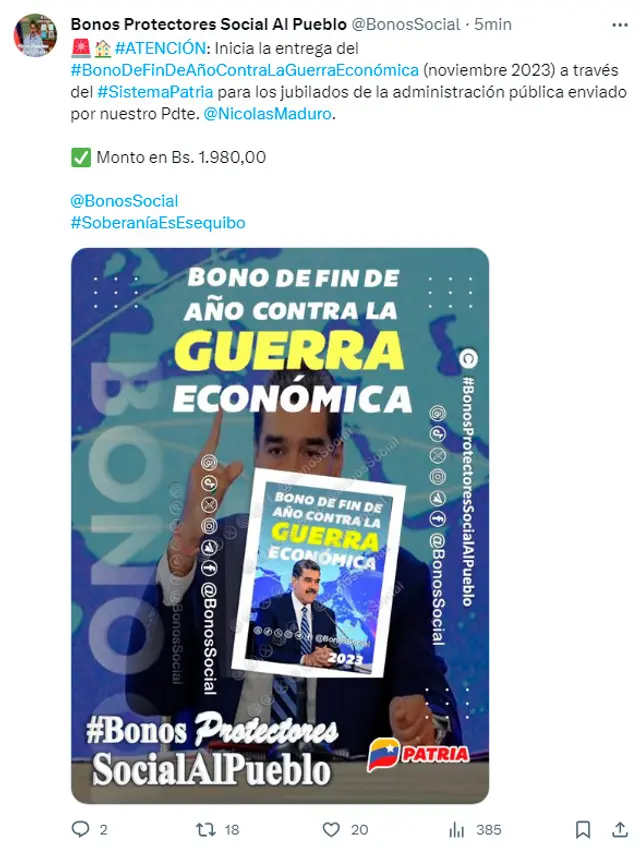
Task: Like this tweet
Action: 331,829
